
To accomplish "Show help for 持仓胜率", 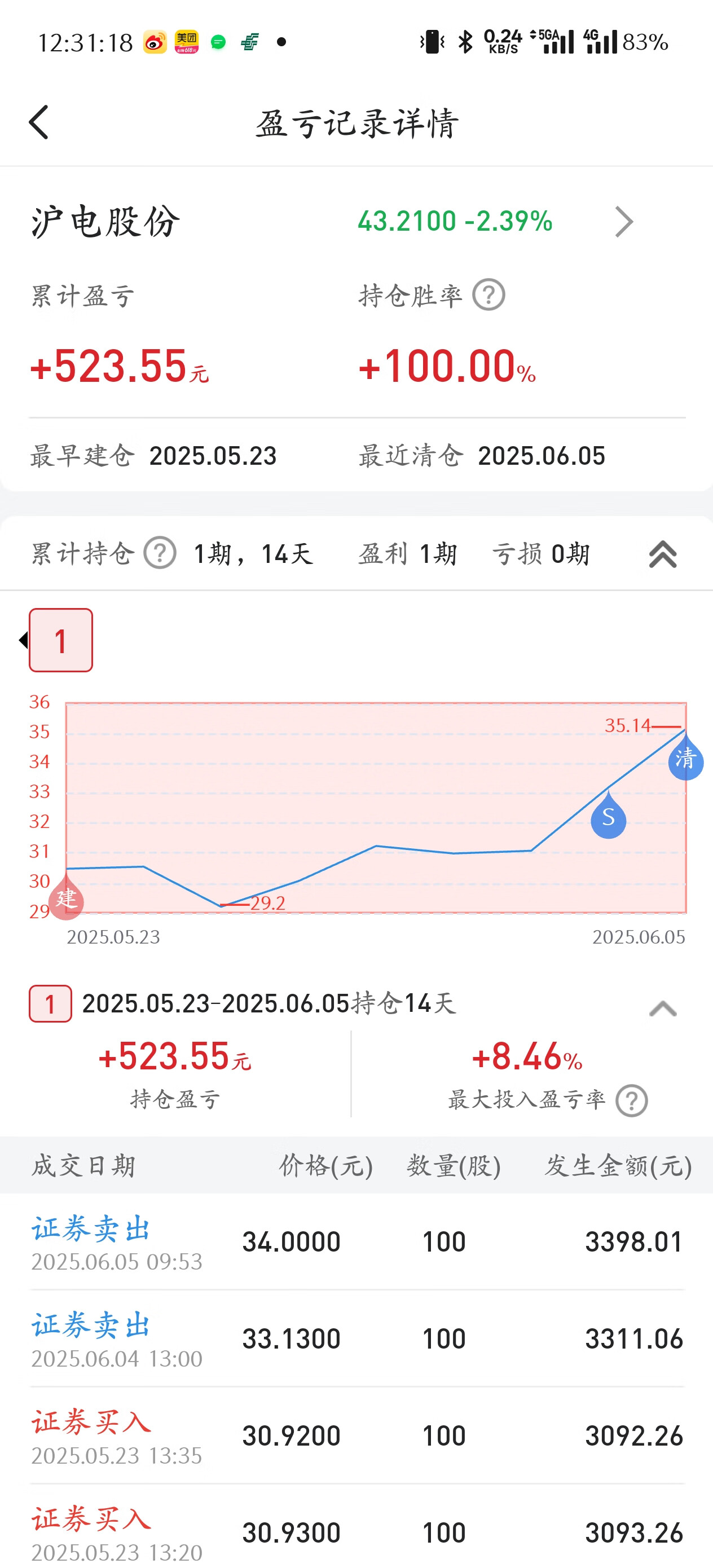I will (489, 295).
